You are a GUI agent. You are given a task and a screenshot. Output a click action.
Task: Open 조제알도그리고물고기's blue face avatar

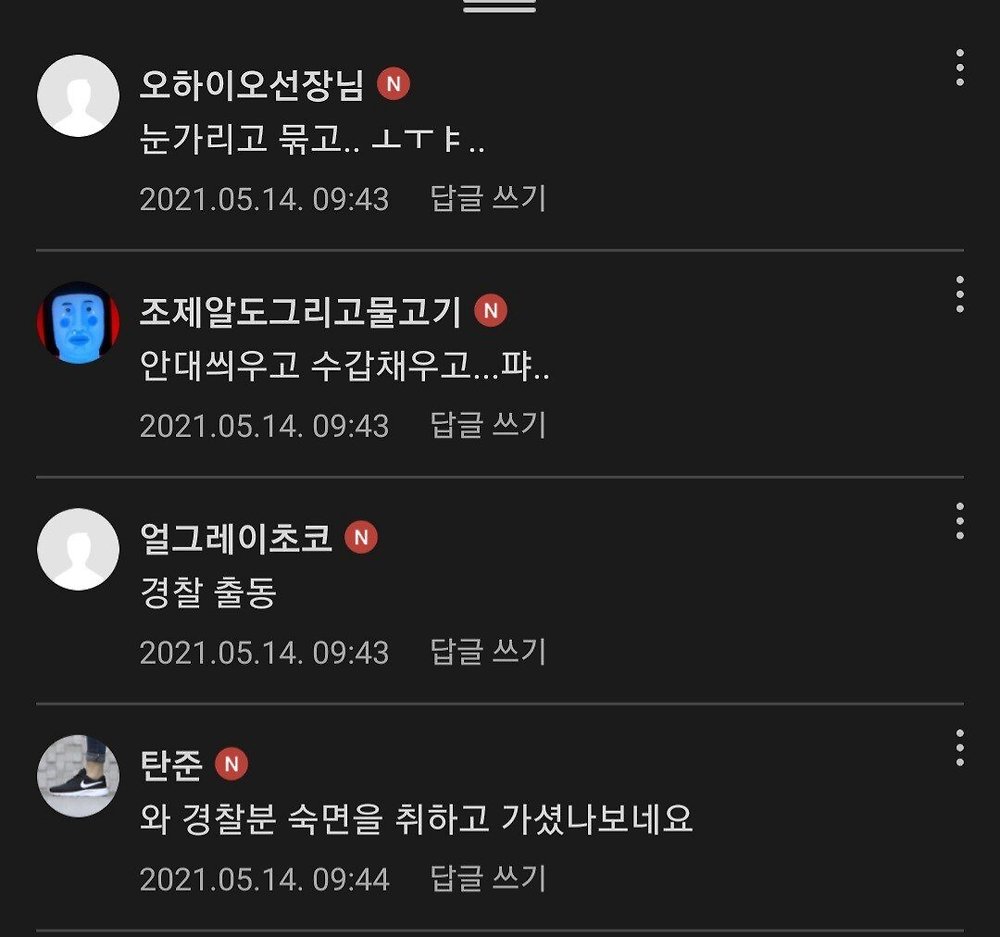(x=78, y=322)
